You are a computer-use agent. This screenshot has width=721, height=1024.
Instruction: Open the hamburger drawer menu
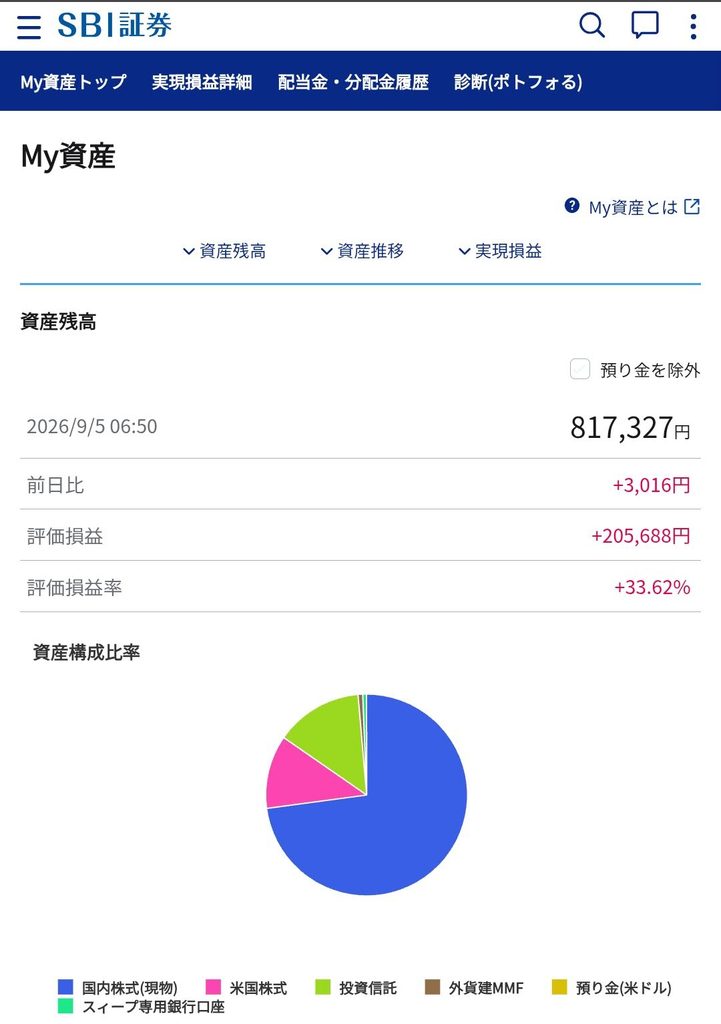tap(29, 27)
